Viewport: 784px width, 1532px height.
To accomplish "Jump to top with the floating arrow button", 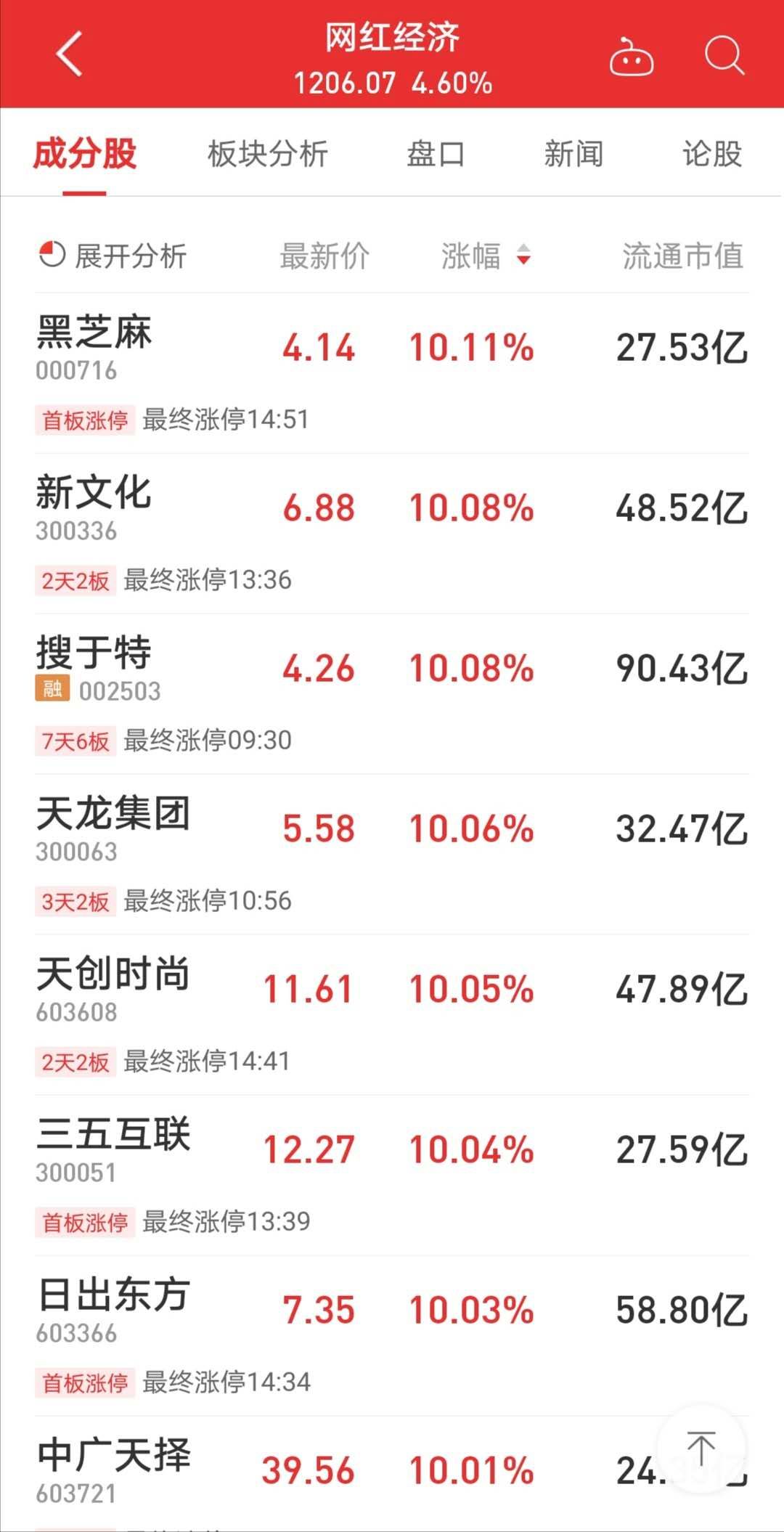I will tap(701, 1449).
